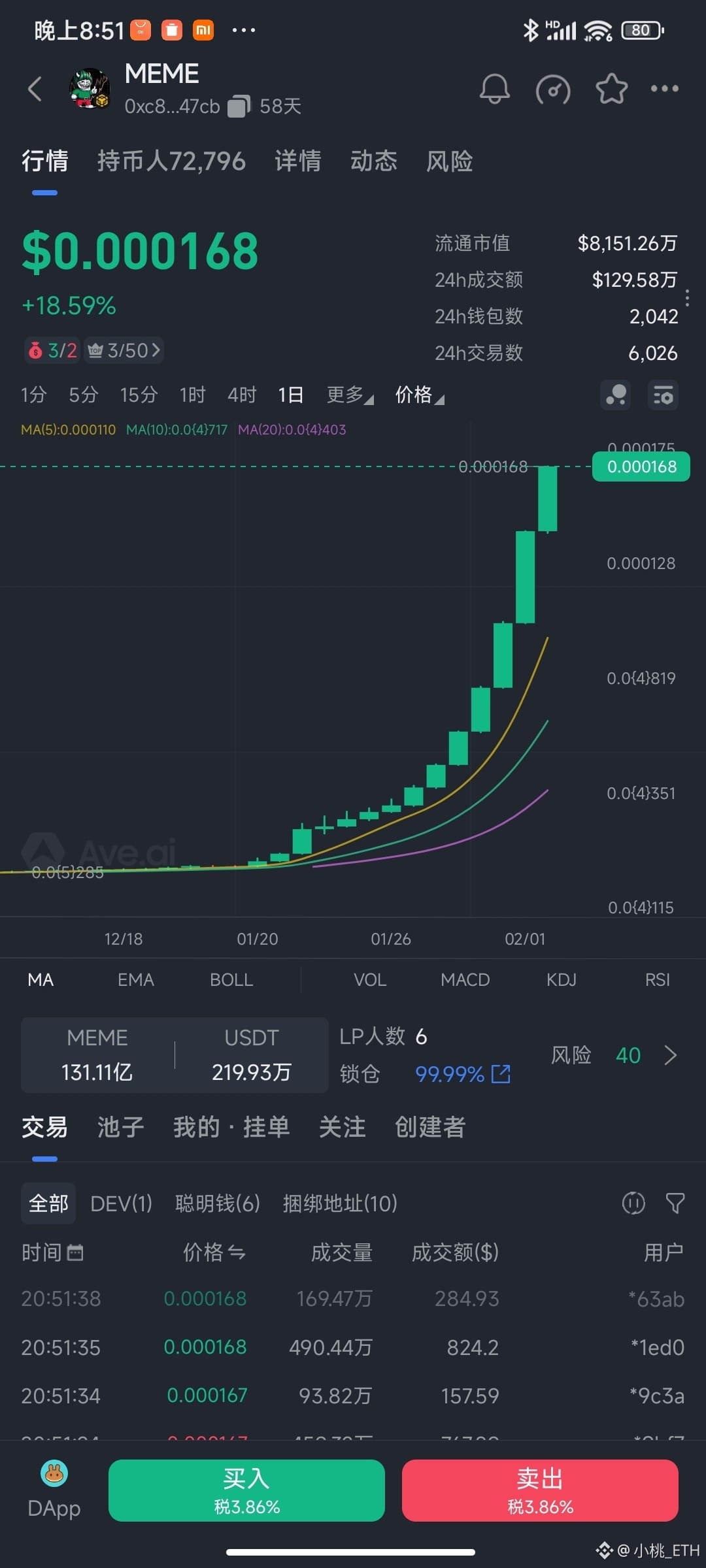Tap the green 买入 buy button
The width and height of the screenshot is (706, 1568).
pos(246,1490)
